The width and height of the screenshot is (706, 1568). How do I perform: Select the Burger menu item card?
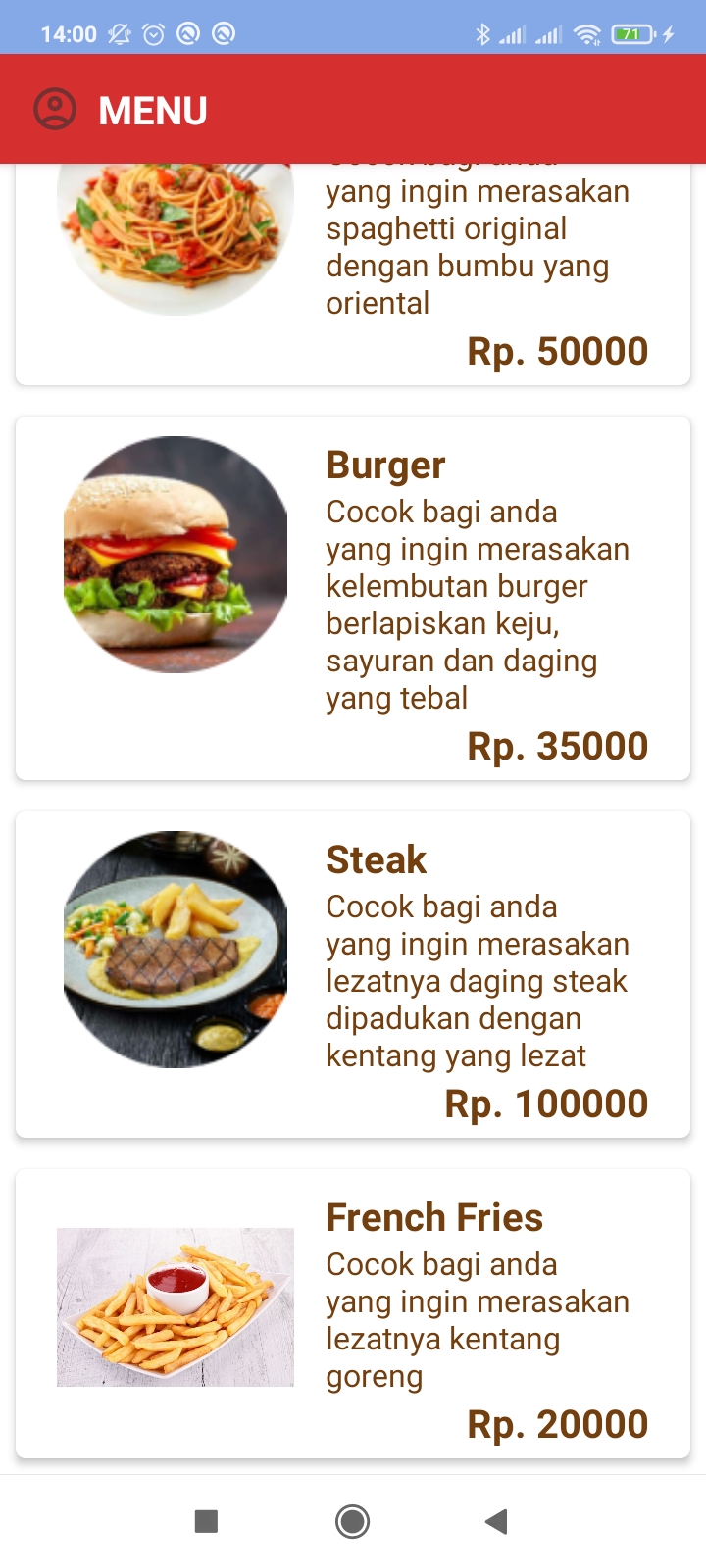tap(353, 598)
